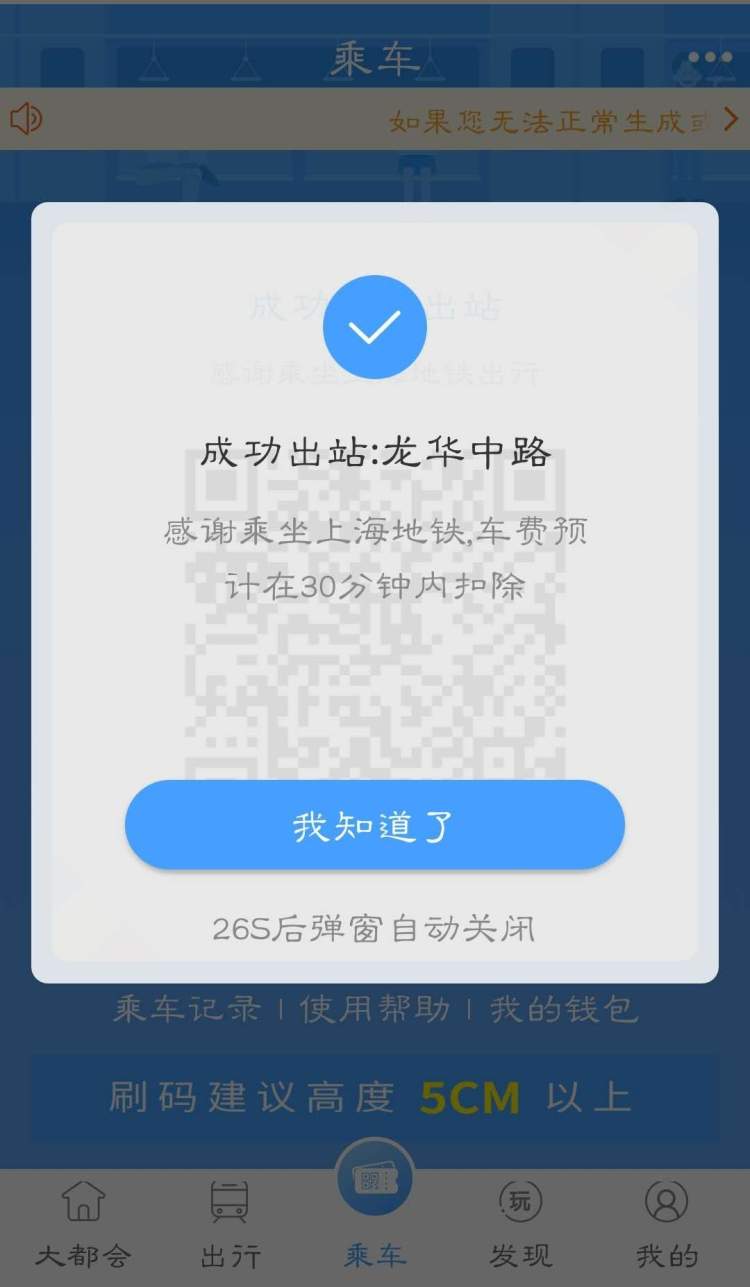The image size is (750, 1287).
Task: Open the three-dot overflow menu
Action: point(711,58)
